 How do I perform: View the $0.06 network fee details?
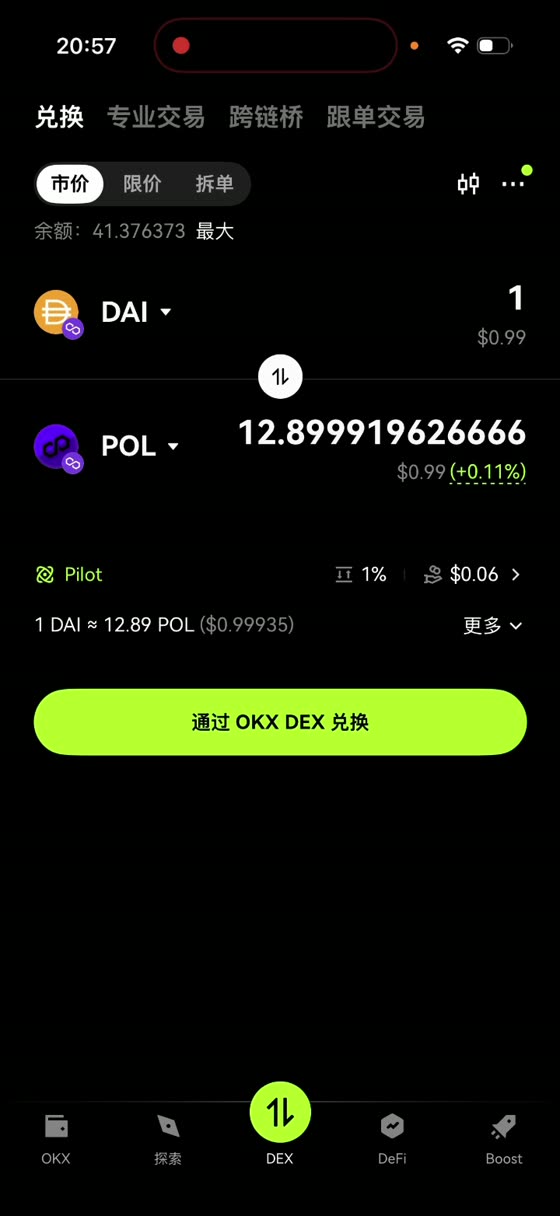[x=472, y=574]
